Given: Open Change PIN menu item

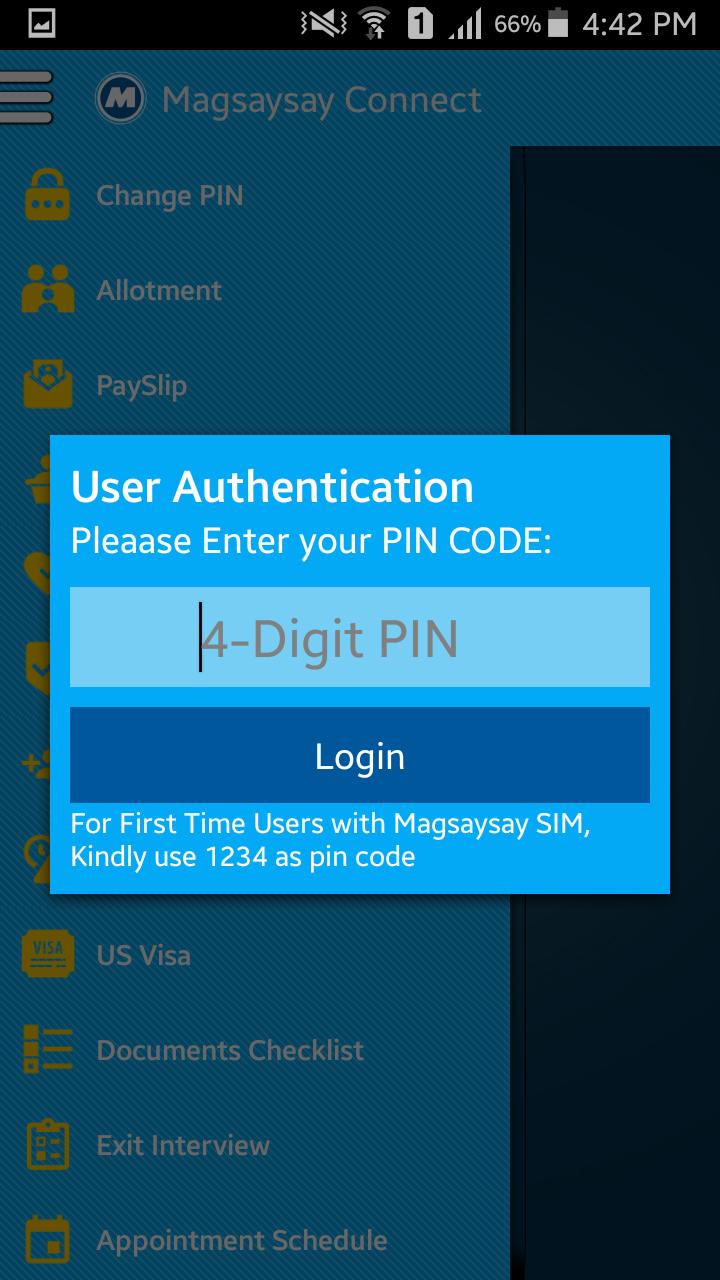Looking at the screenshot, I should click(170, 195).
